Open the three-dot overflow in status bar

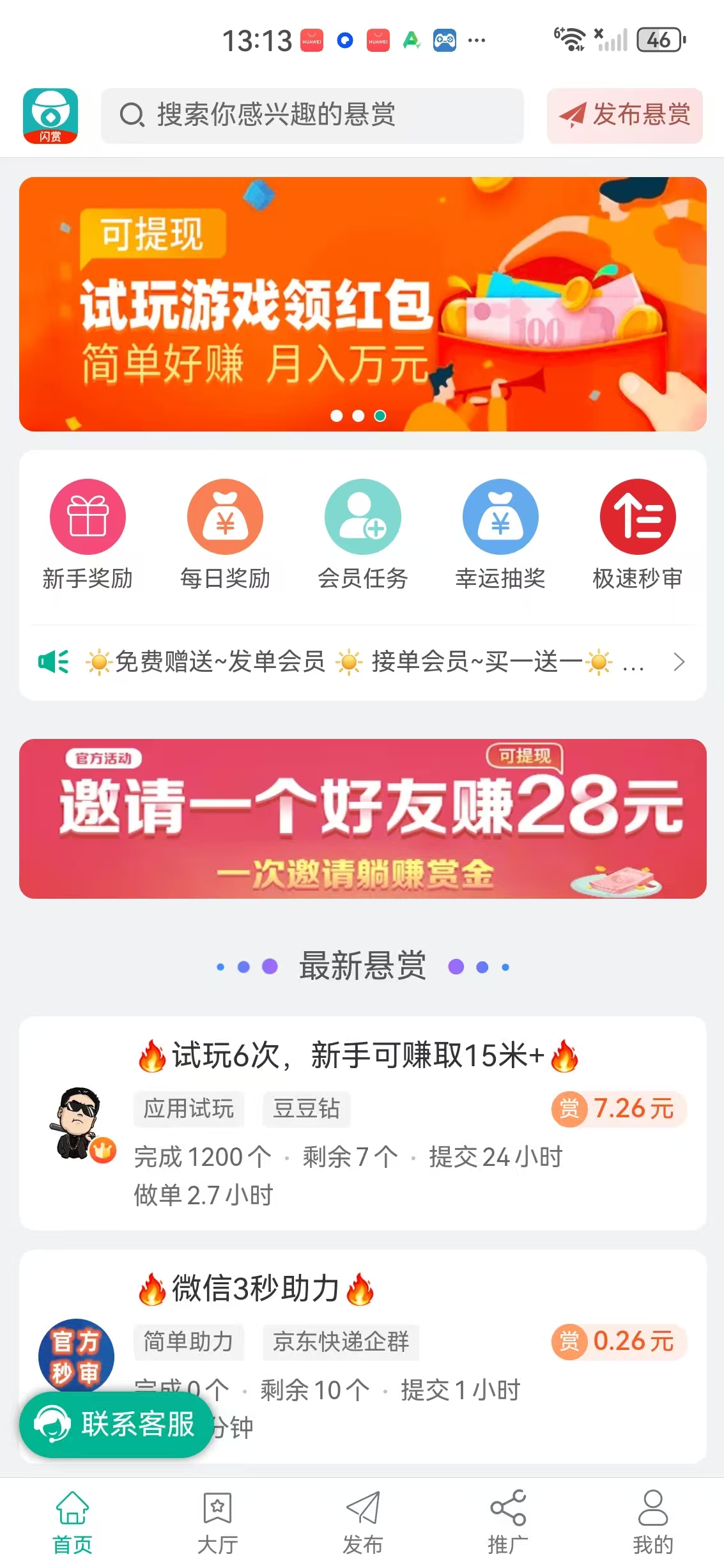tap(475, 41)
